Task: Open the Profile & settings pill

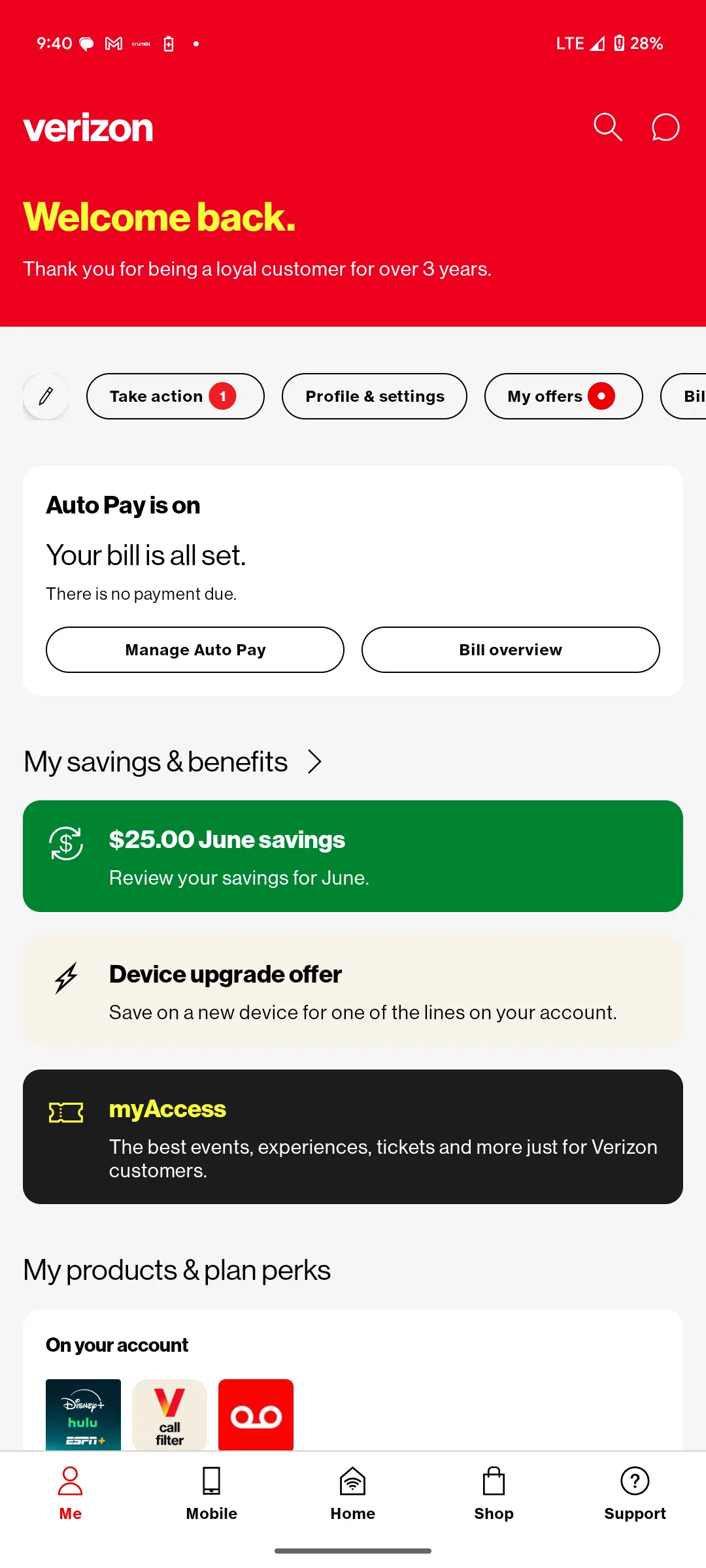Action: (374, 396)
